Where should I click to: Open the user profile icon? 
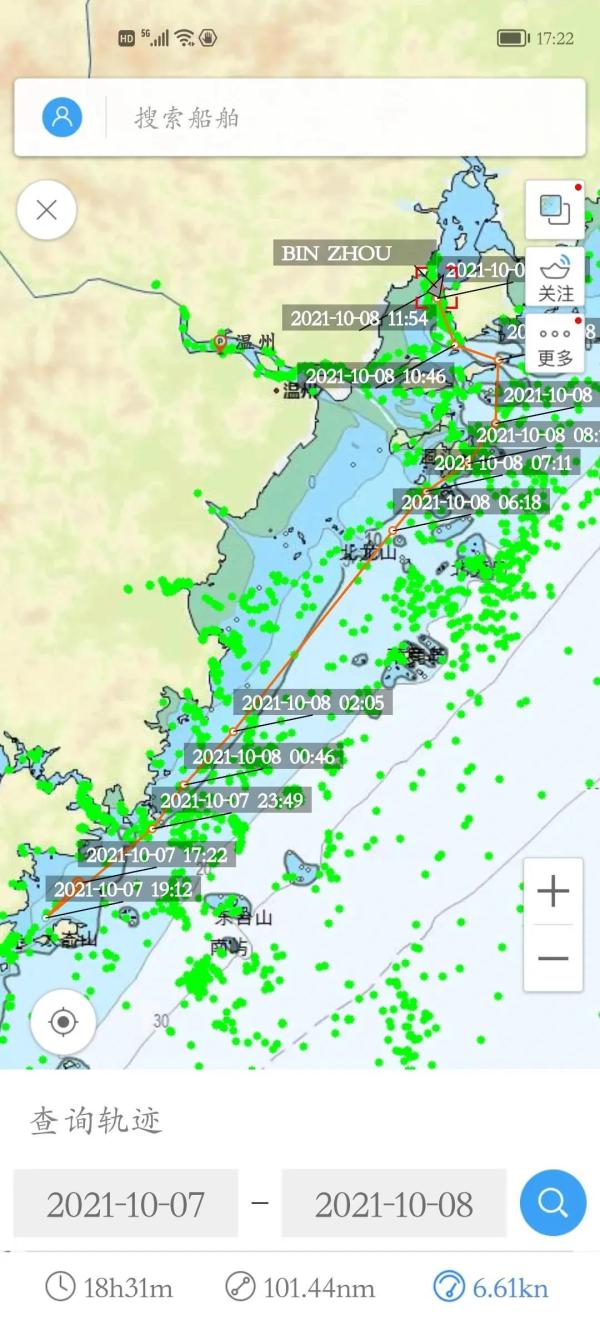[x=62, y=117]
